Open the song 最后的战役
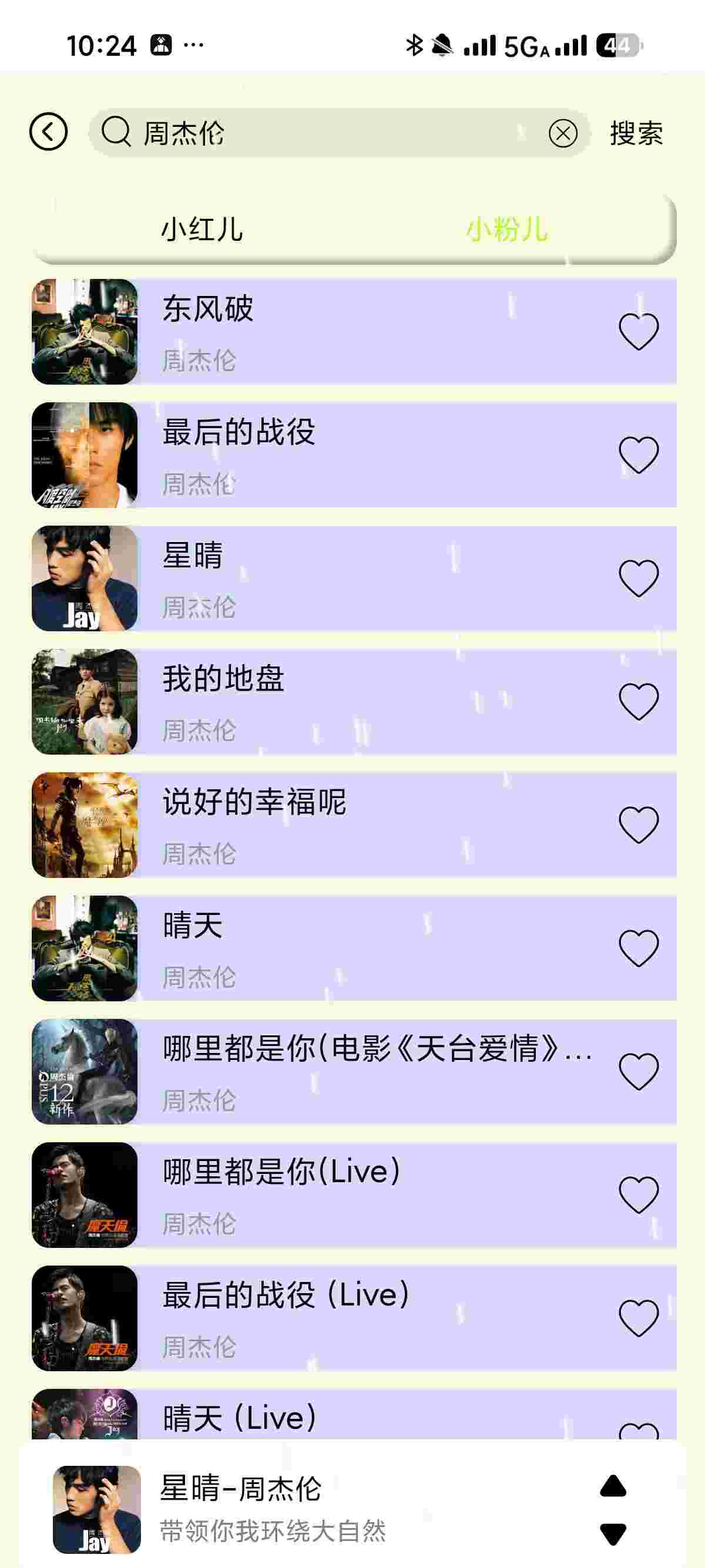Screen dimensions: 705x1568 click(365, 455)
